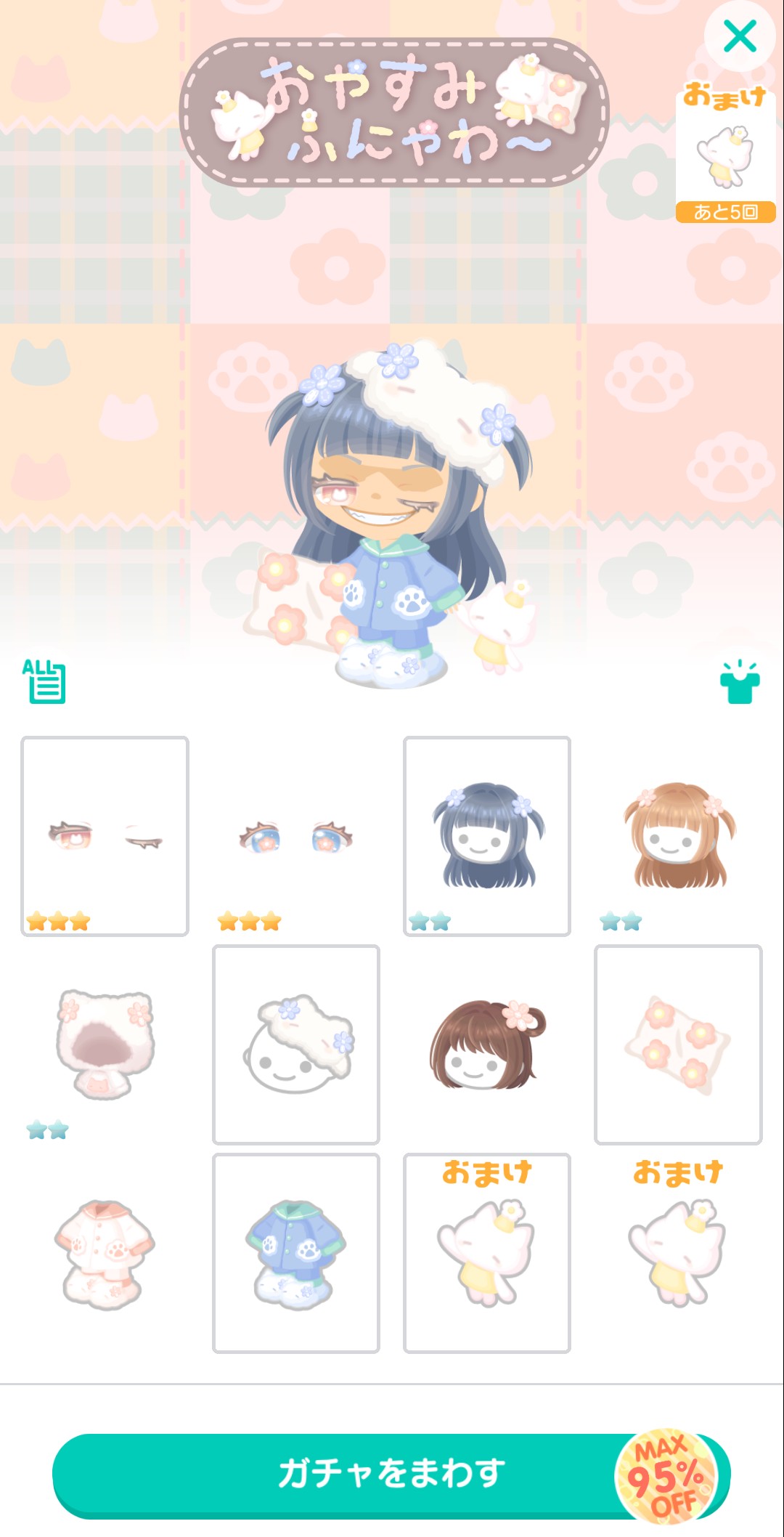Screen dimensions: 784x1537
Task: Select the outlined おまけ cat plush item
Action: coord(487,1253)
